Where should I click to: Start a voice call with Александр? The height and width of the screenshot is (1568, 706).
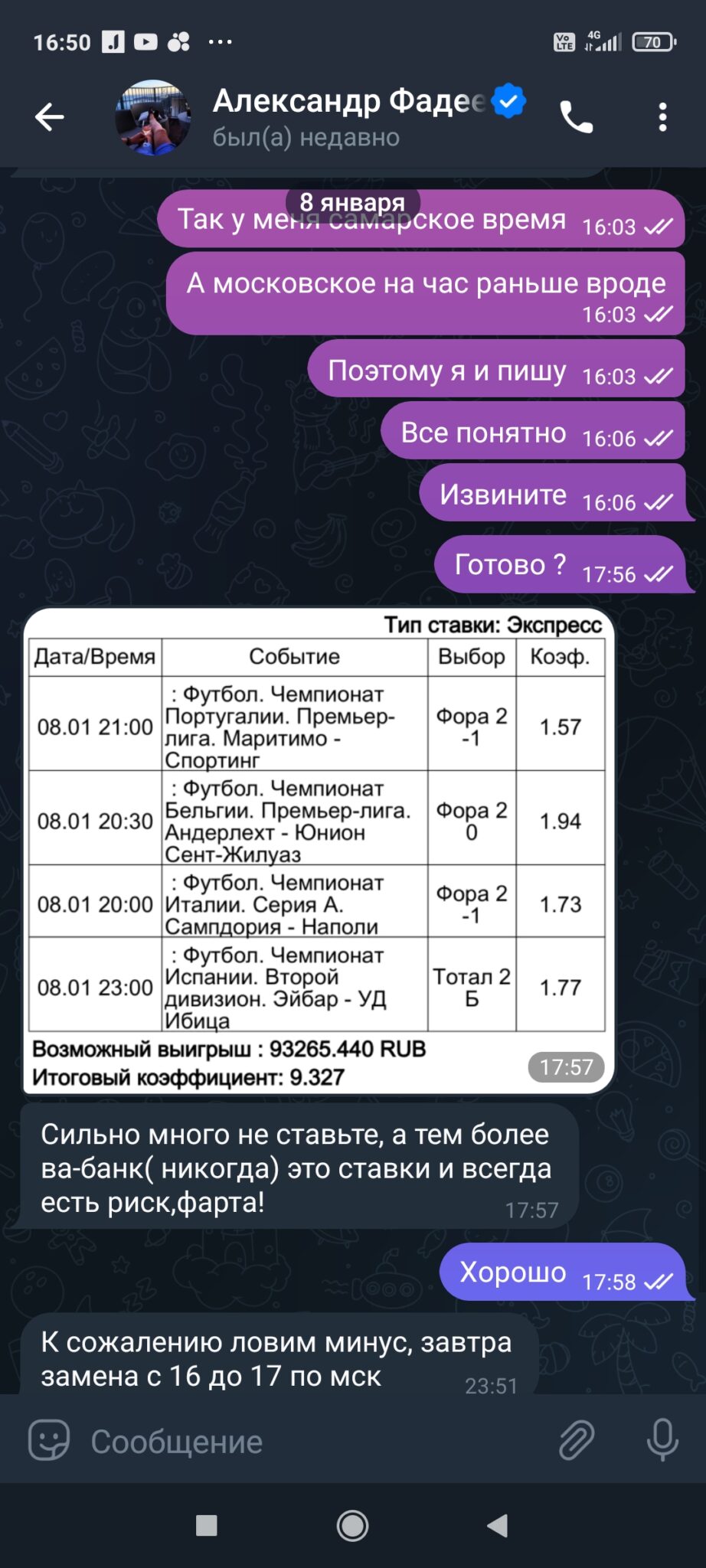[577, 117]
